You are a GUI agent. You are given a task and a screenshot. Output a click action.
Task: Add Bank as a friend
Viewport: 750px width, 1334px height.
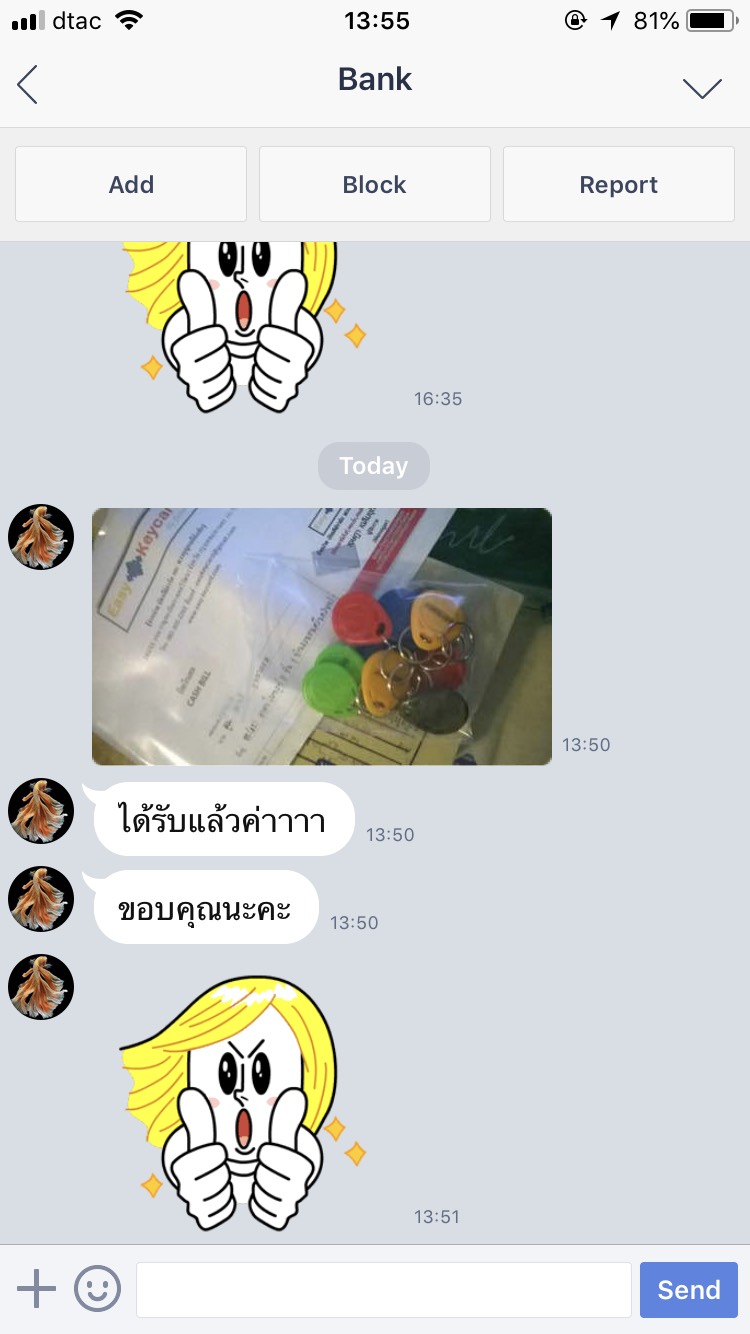point(131,185)
